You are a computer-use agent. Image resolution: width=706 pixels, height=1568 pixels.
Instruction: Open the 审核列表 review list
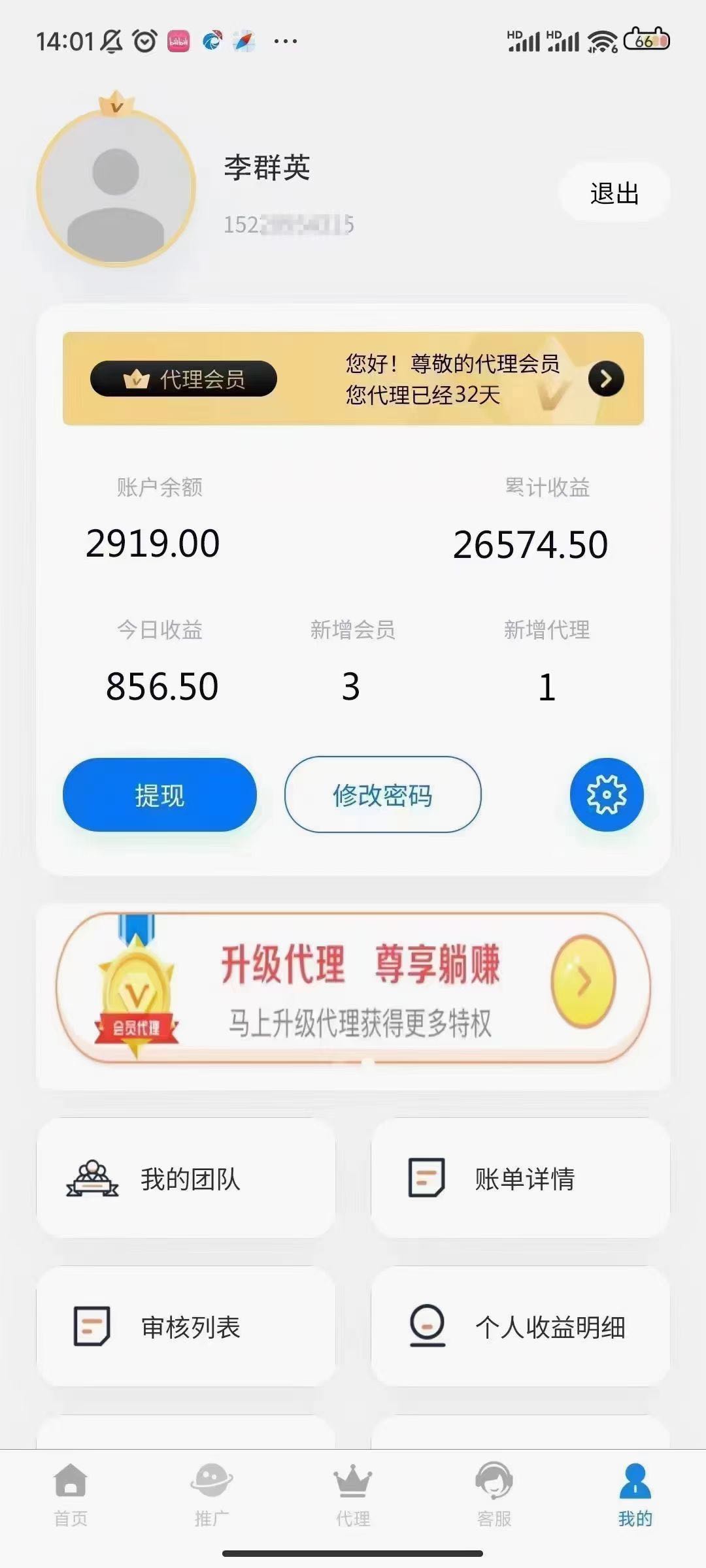tap(186, 1327)
